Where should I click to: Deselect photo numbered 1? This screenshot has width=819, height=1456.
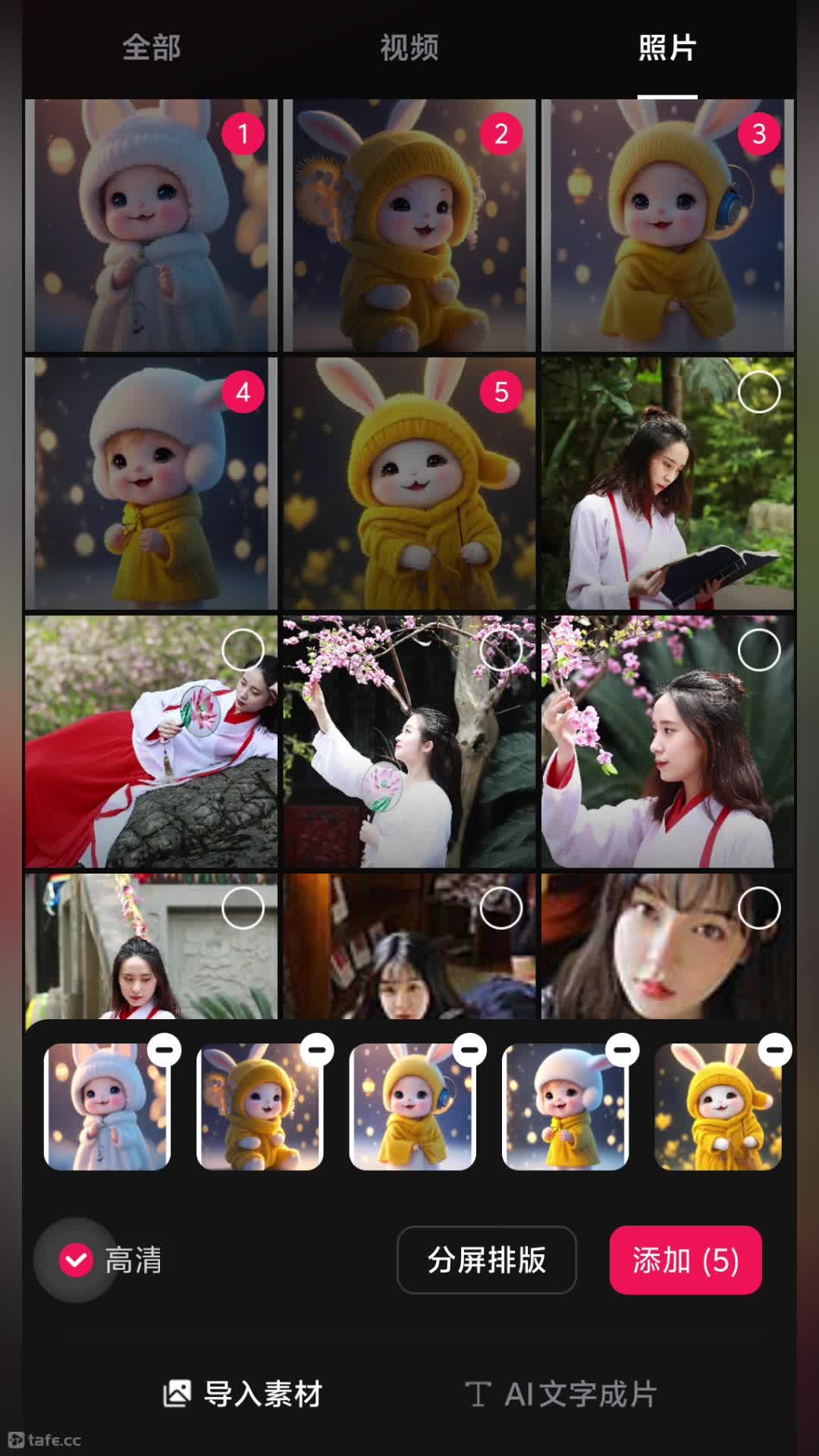click(243, 134)
